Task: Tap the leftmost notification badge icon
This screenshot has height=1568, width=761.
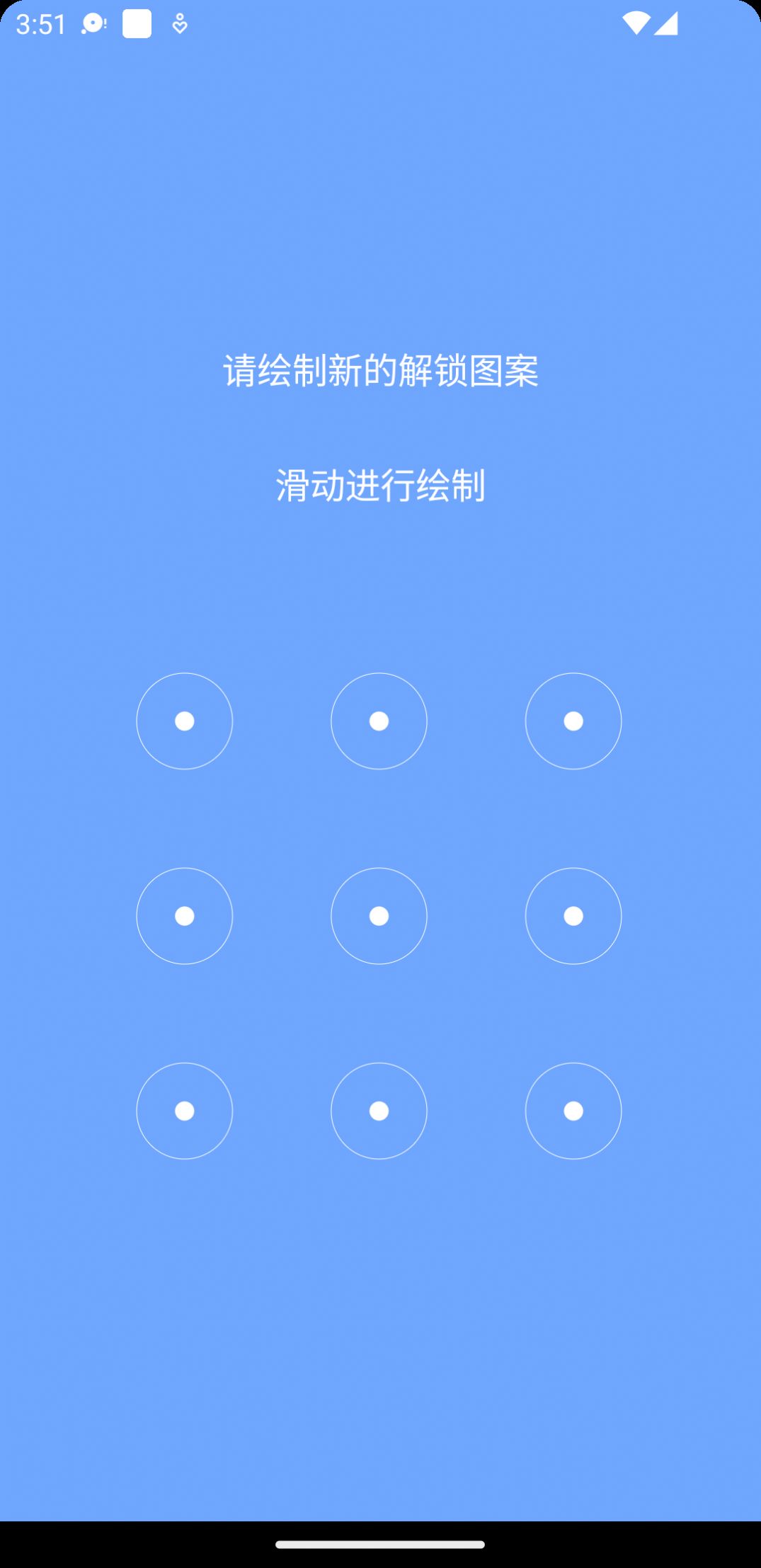Action: coord(93,23)
